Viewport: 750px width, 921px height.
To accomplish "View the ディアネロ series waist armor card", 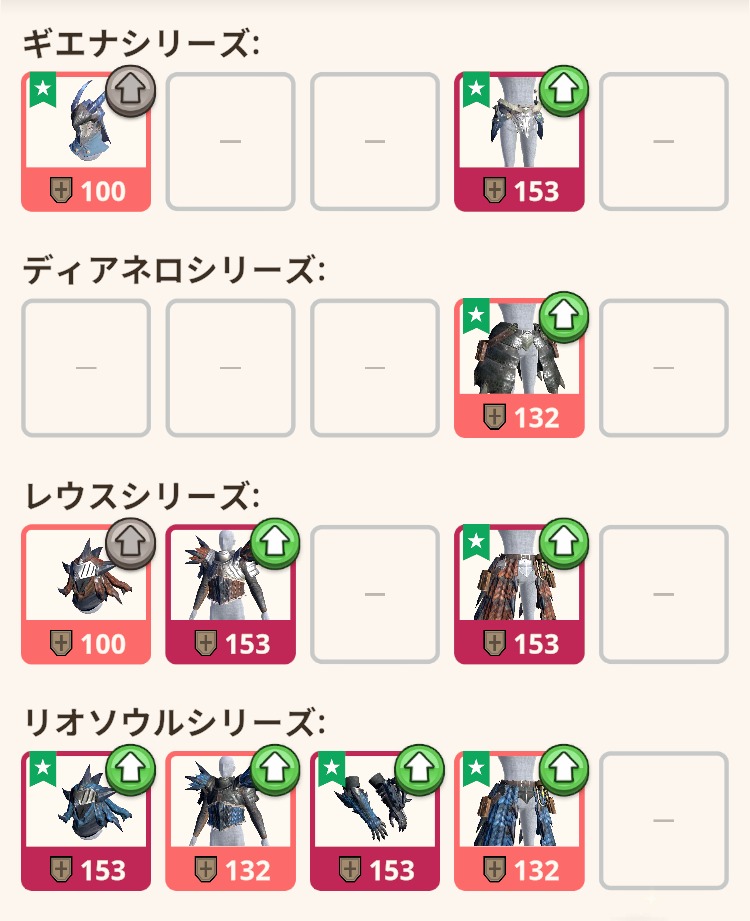I will tap(519, 368).
